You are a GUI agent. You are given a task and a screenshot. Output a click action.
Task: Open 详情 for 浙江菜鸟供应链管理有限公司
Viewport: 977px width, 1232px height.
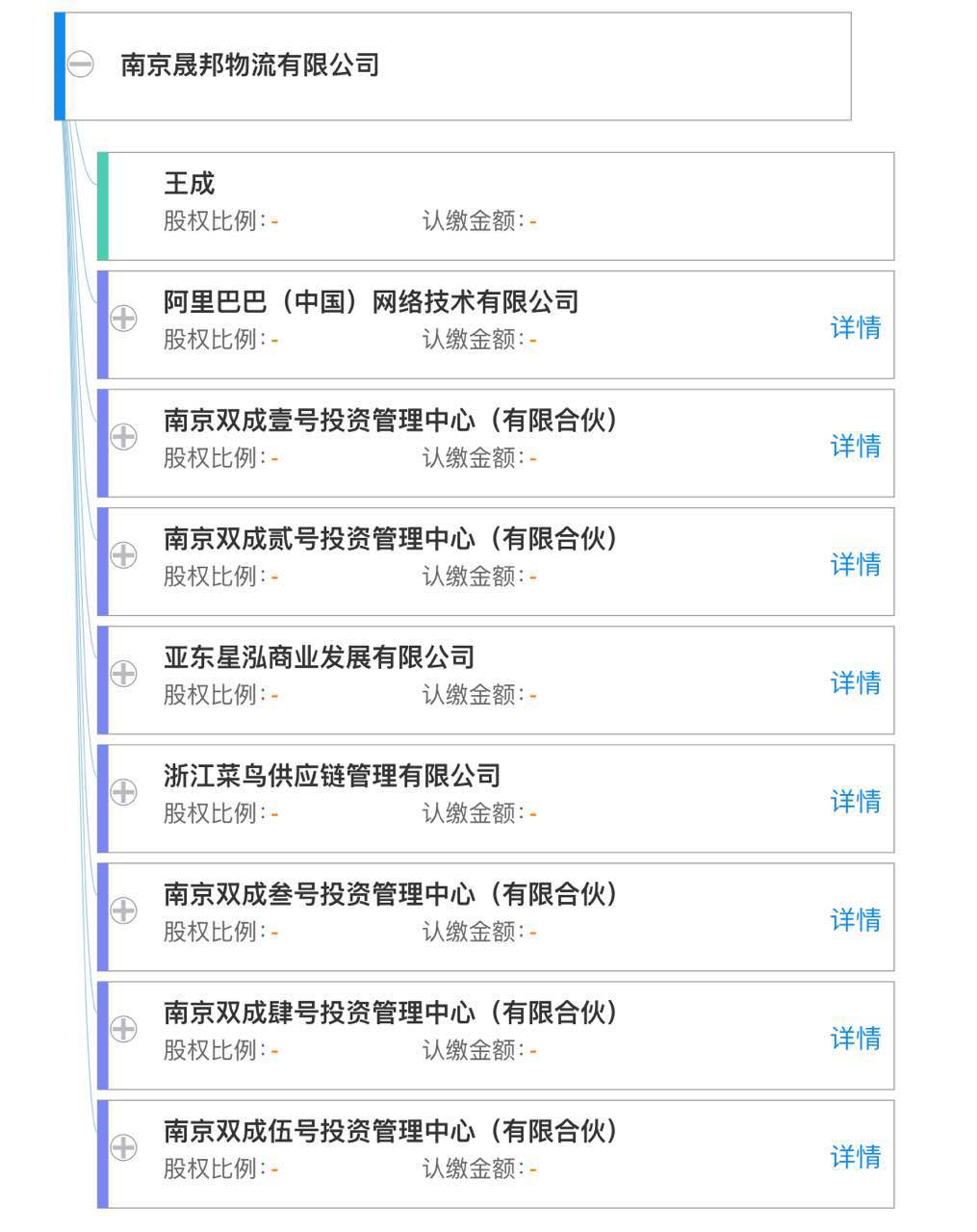855,801
